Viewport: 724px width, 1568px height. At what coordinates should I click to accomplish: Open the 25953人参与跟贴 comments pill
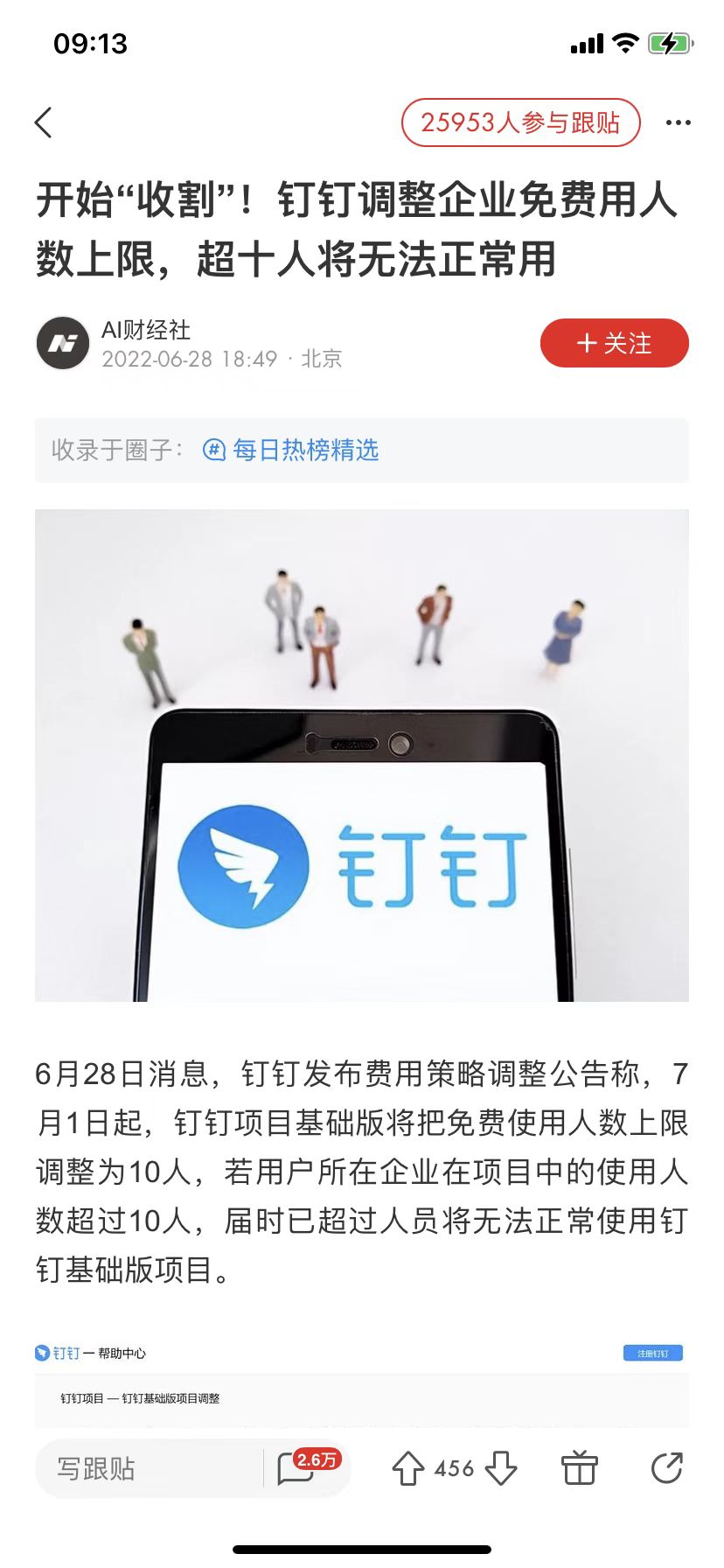point(520,122)
